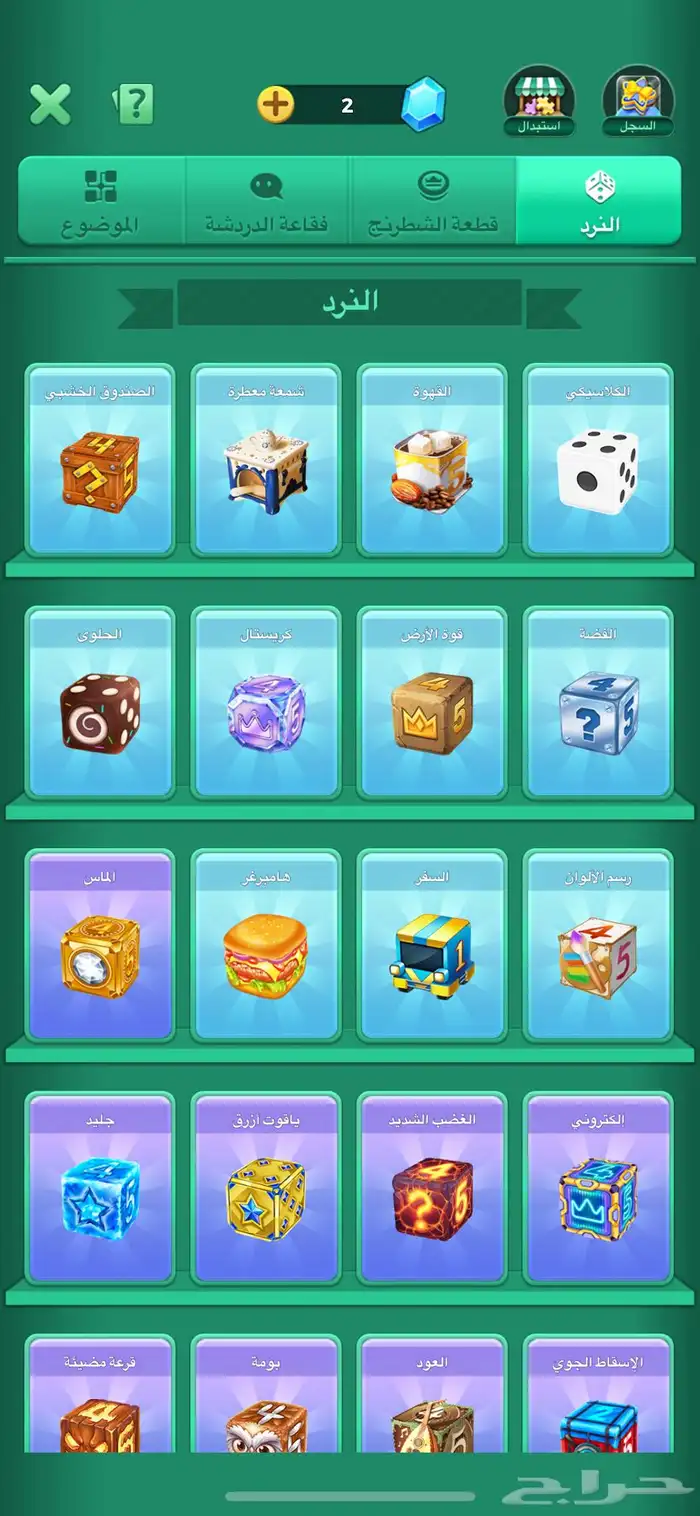Open the السجل record icon
The width and height of the screenshot is (700, 1516).
click(638, 102)
